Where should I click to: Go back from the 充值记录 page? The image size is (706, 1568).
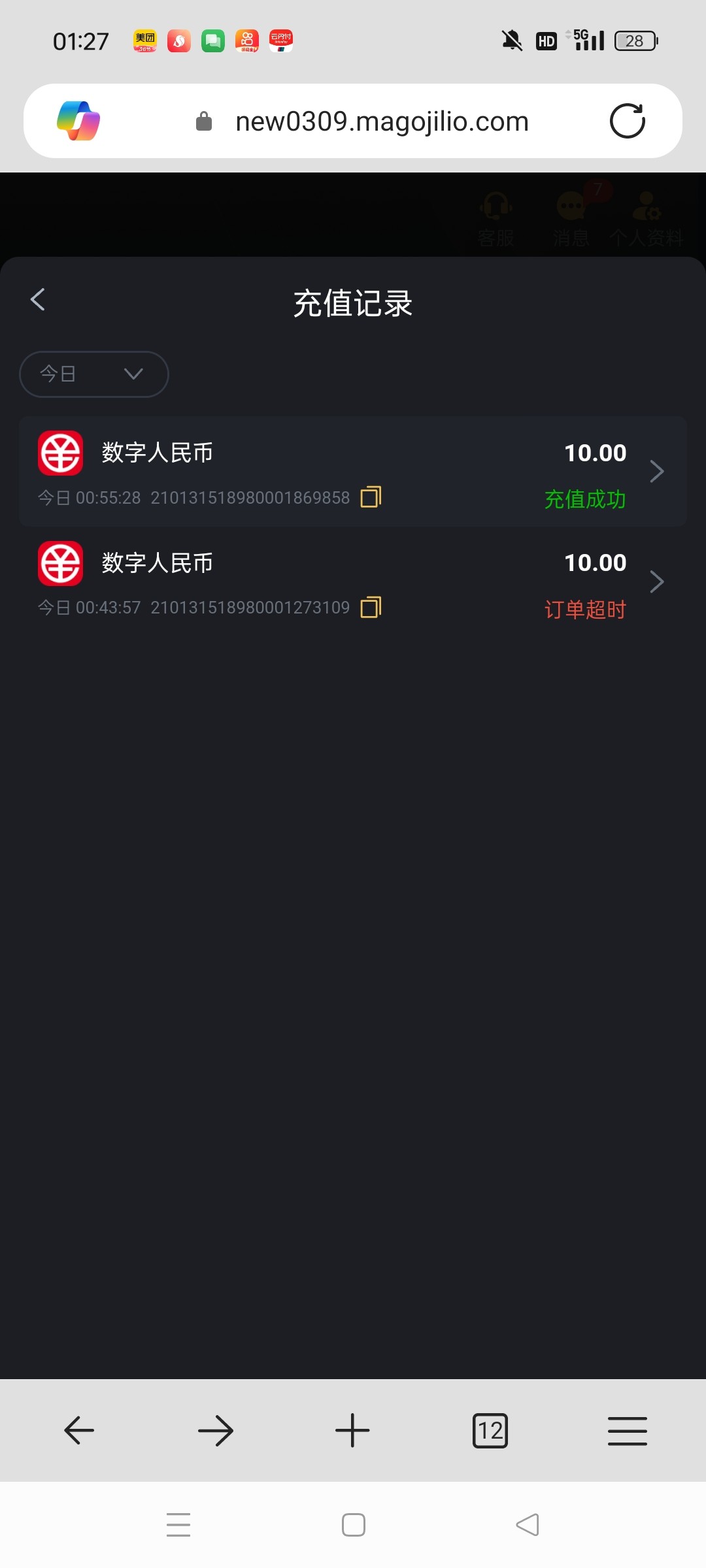click(x=38, y=300)
